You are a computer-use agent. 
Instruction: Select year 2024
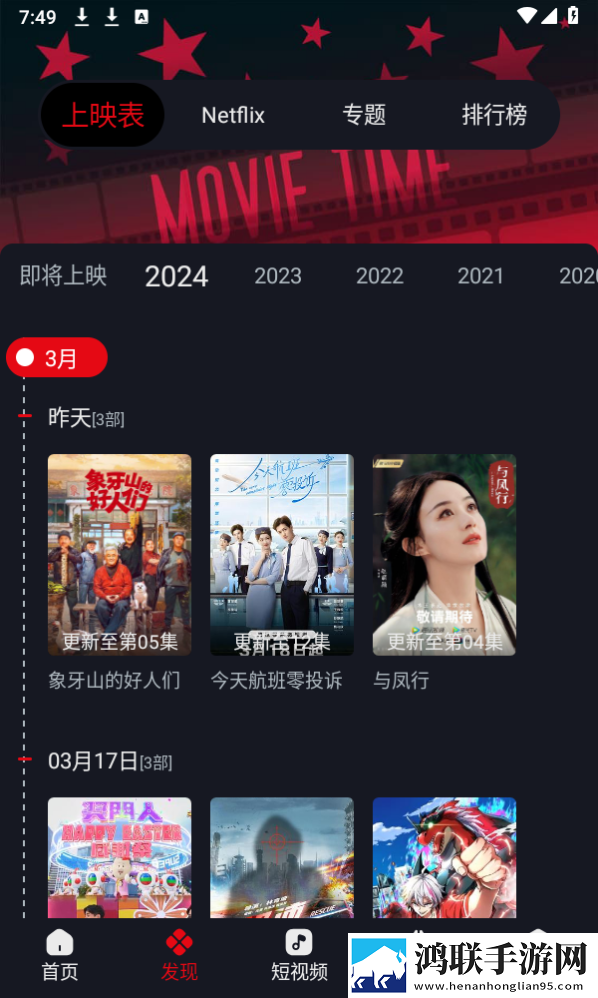click(176, 276)
